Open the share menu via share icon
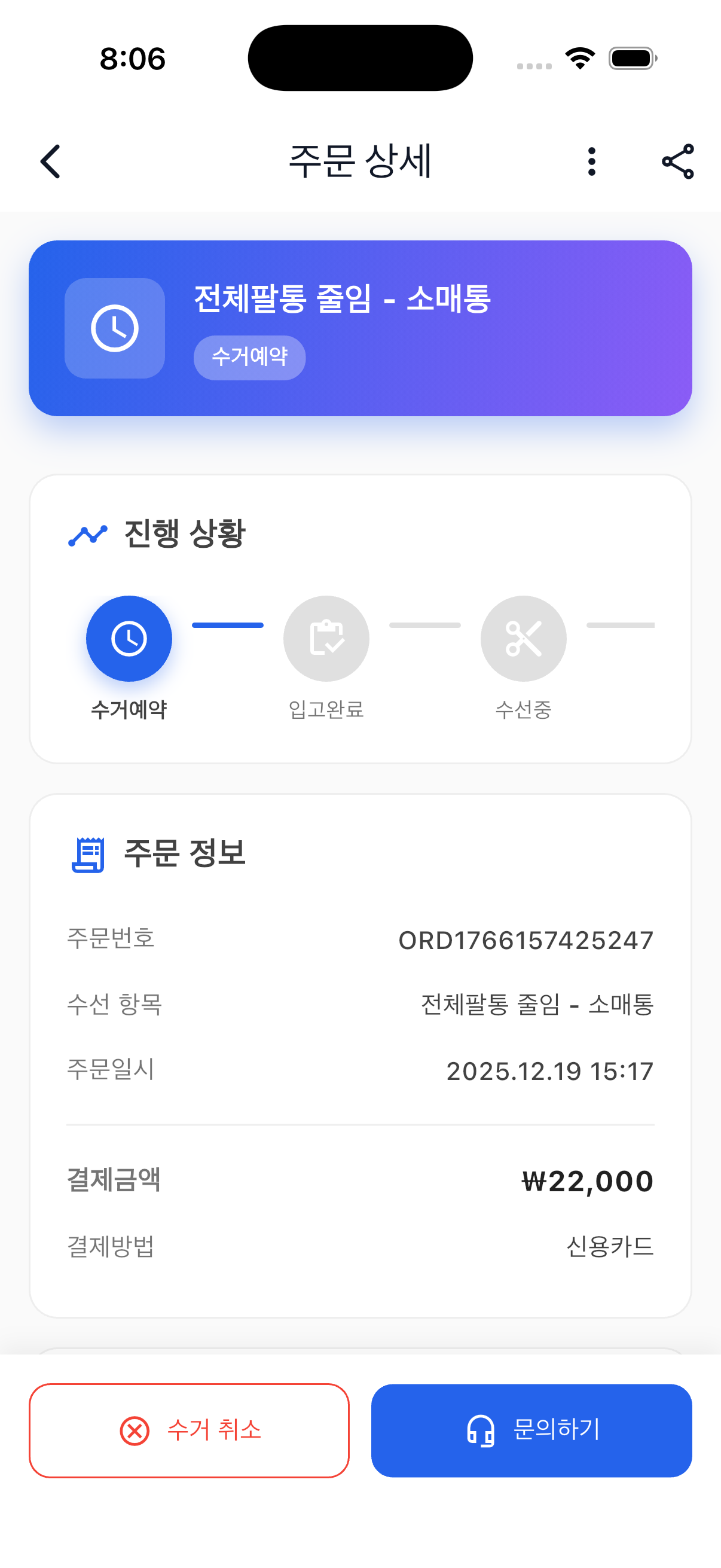 coord(677,161)
